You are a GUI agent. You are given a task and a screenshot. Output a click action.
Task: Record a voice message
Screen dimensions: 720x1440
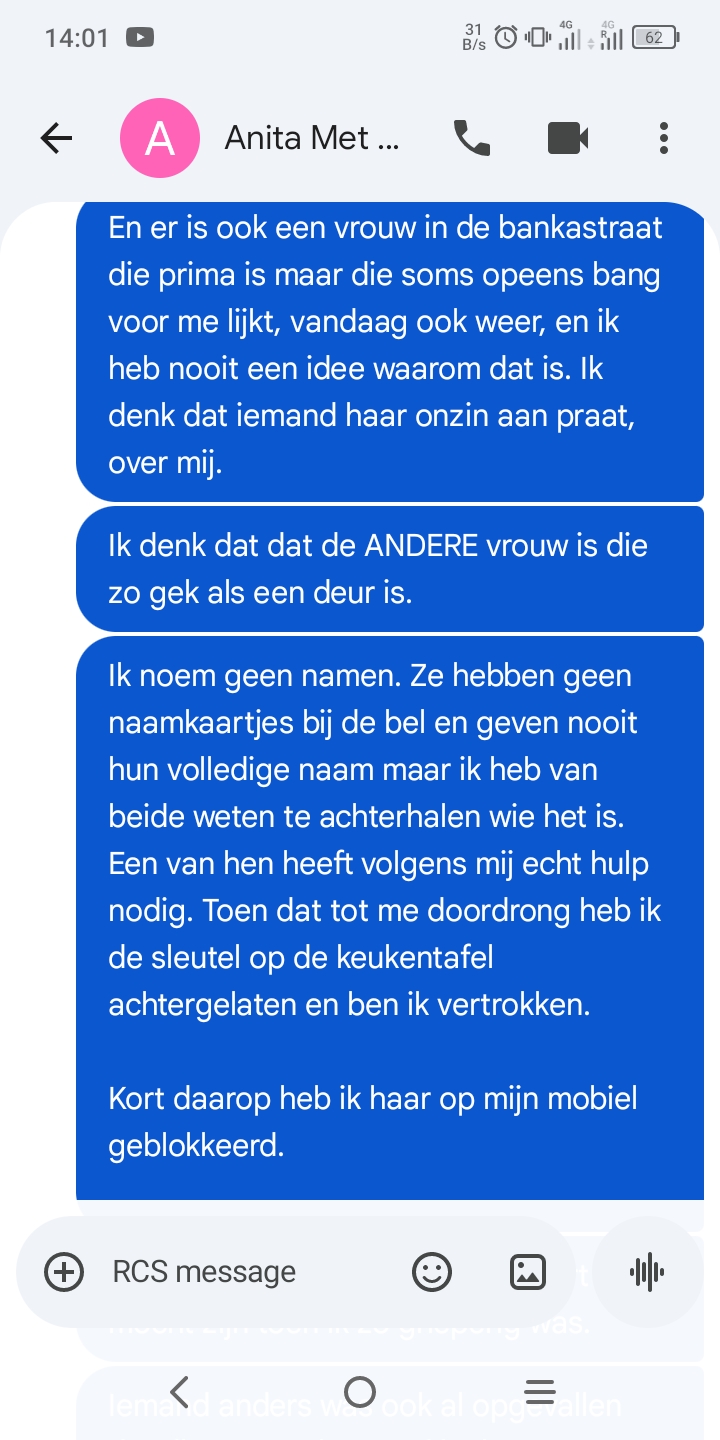(x=647, y=1272)
